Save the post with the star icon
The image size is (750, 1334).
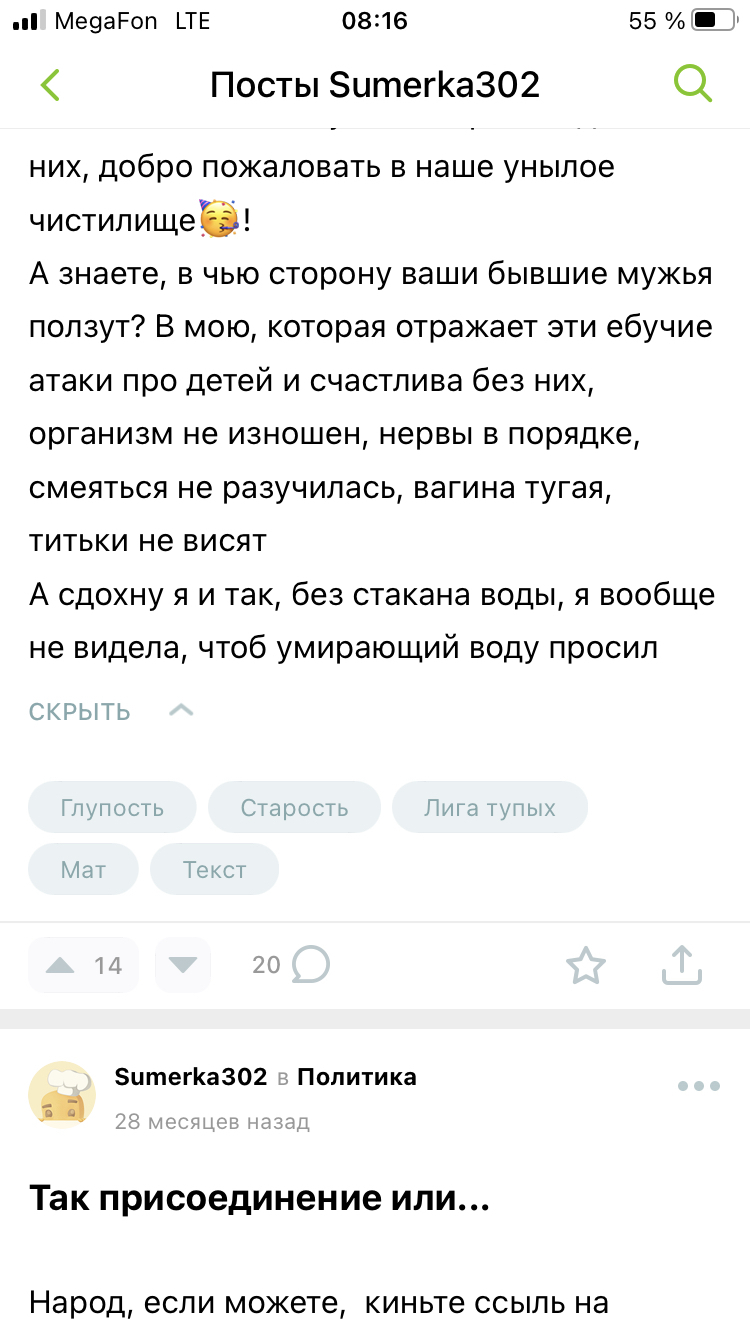[586, 965]
